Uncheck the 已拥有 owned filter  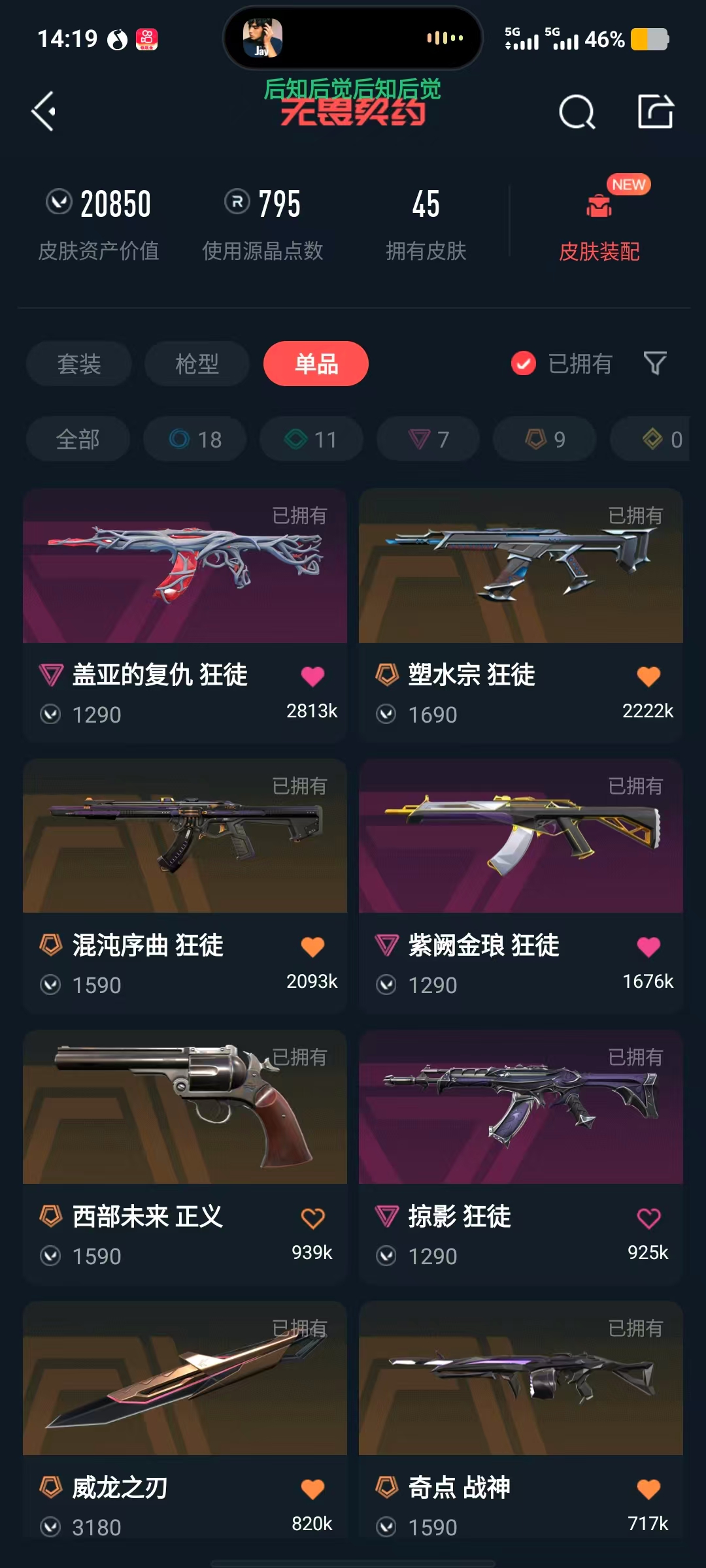click(x=523, y=364)
